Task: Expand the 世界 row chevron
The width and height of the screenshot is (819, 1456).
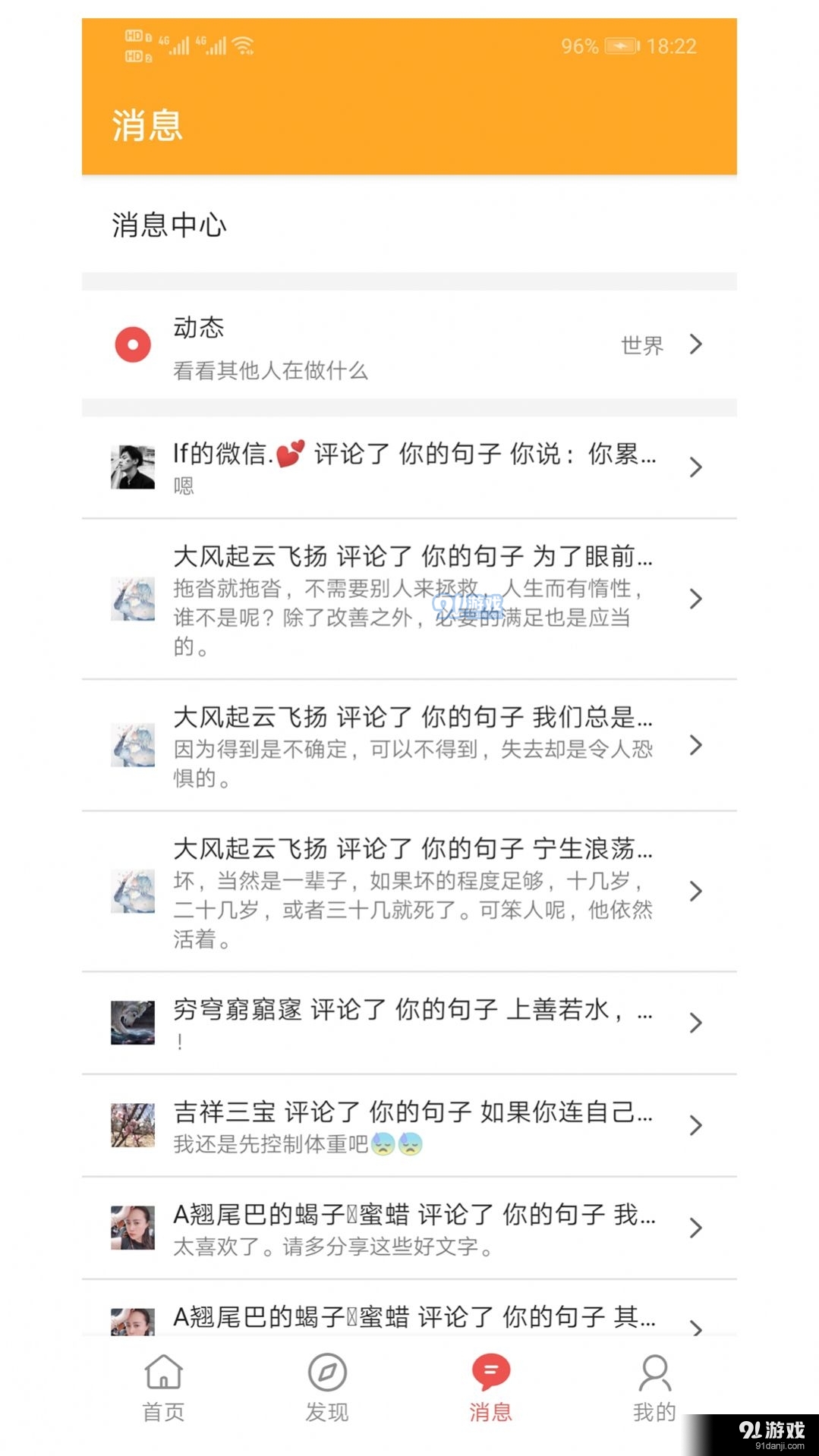Action: pyautogui.click(x=695, y=345)
